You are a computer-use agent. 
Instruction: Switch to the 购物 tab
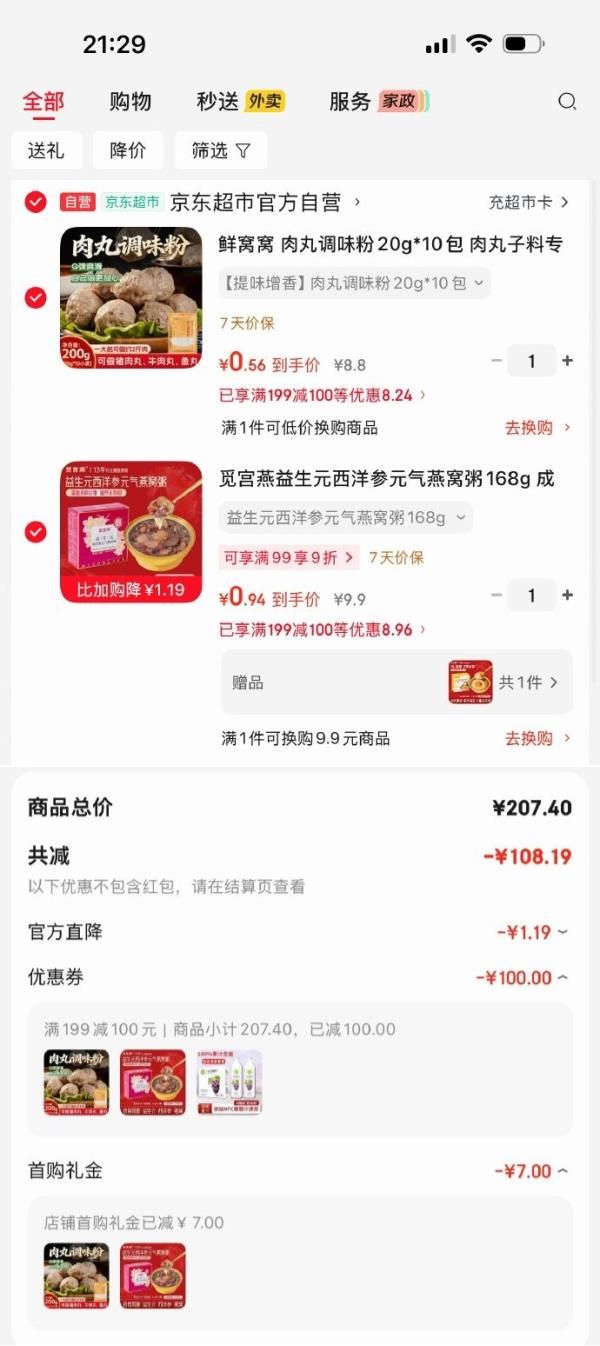(x=130, y=101)
